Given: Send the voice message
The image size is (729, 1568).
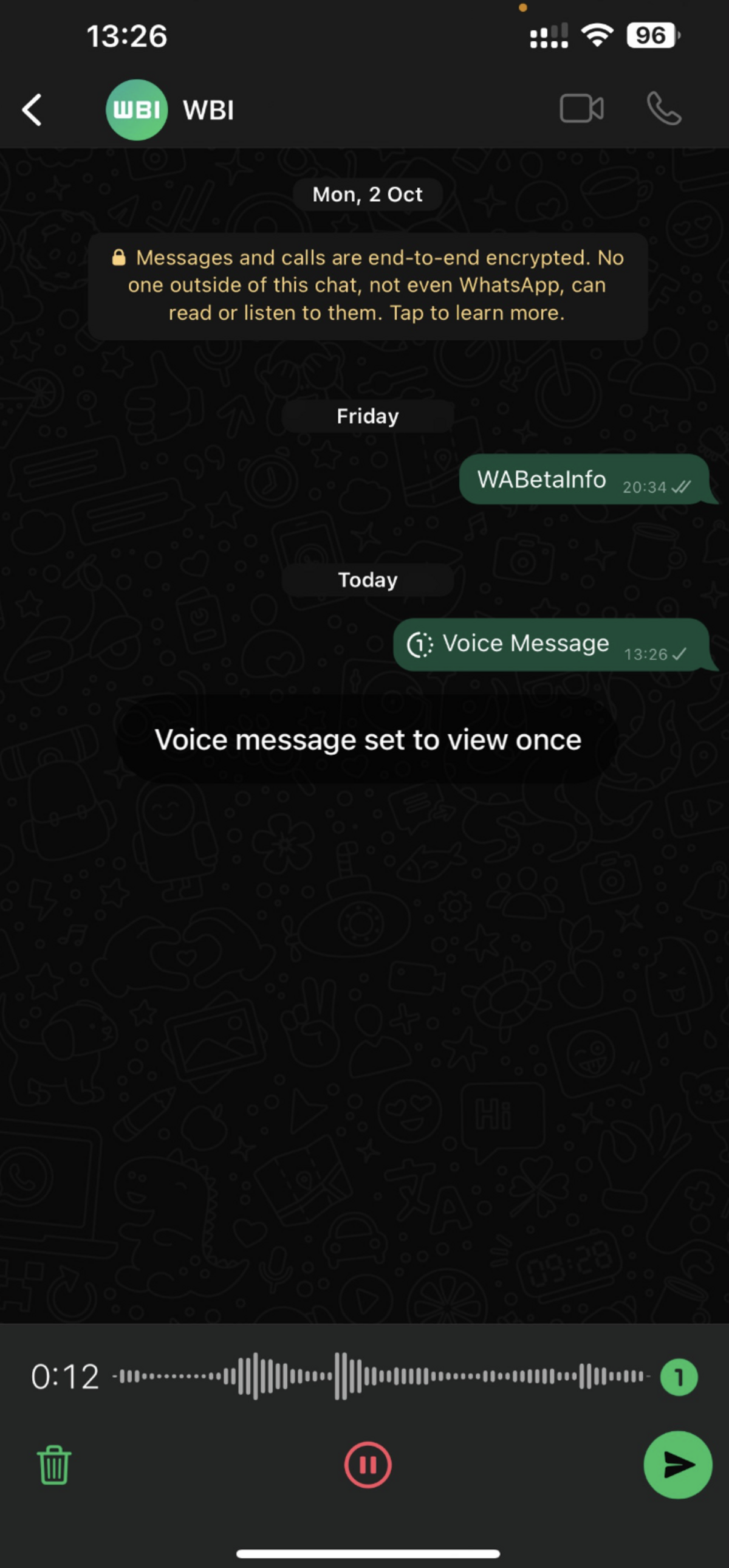Looking at the screenshot, I should point(678,1465).
